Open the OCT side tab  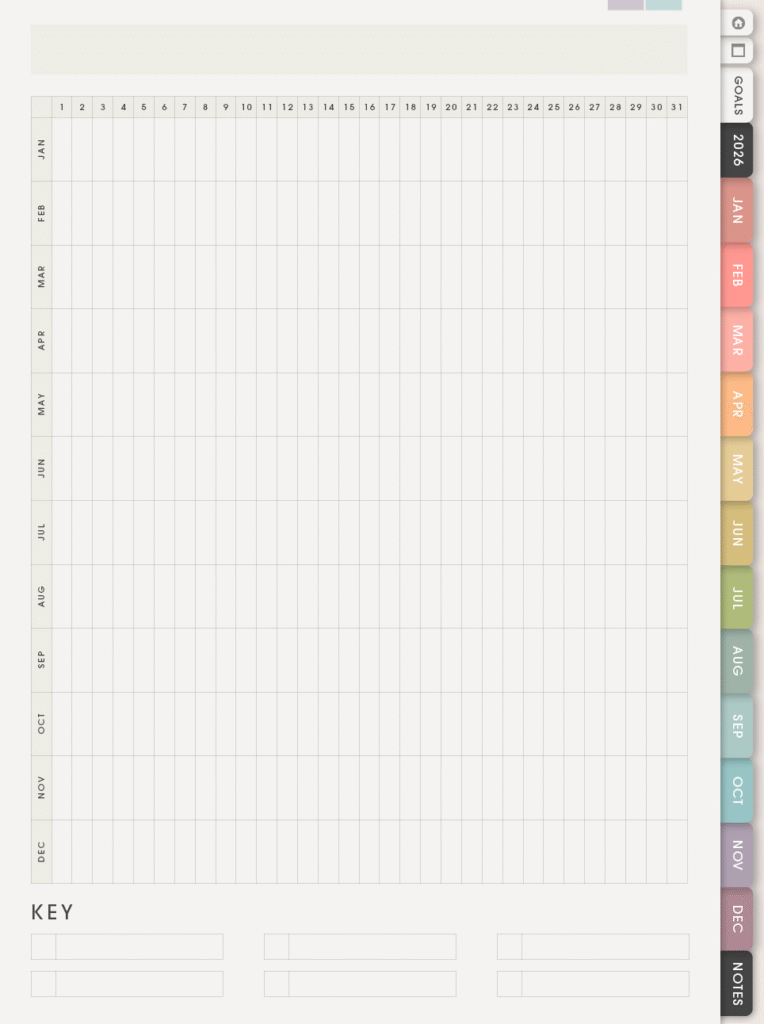click(737, 790)
